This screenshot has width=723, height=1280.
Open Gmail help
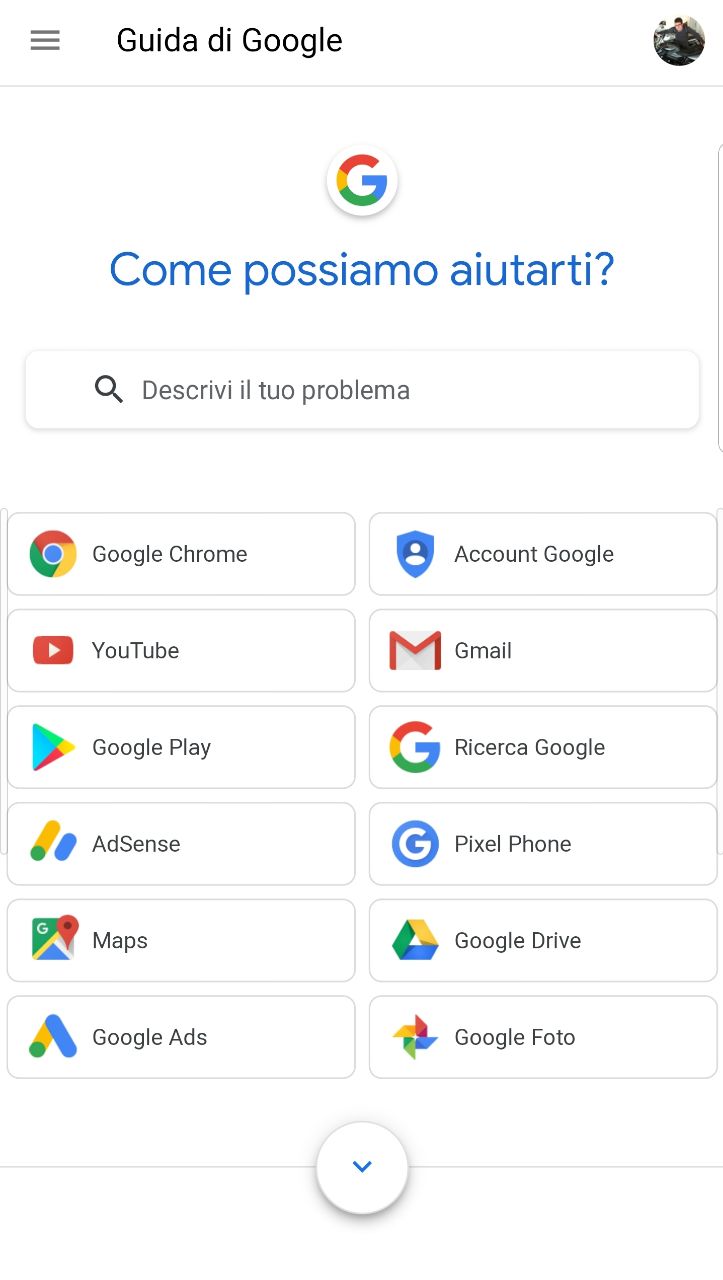click(543, 651)
